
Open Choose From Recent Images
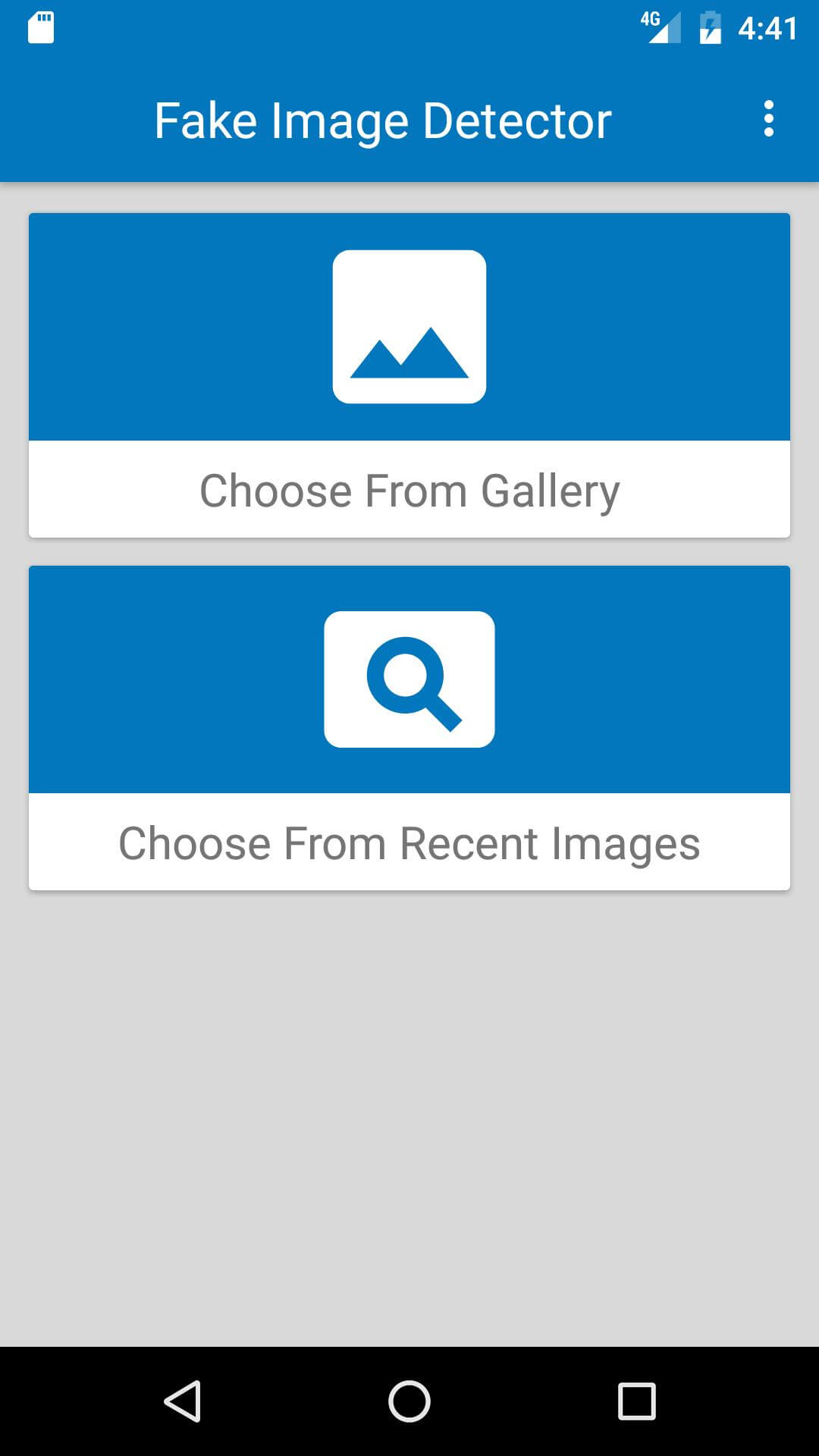pyautogui.click(x=409, y=728)
